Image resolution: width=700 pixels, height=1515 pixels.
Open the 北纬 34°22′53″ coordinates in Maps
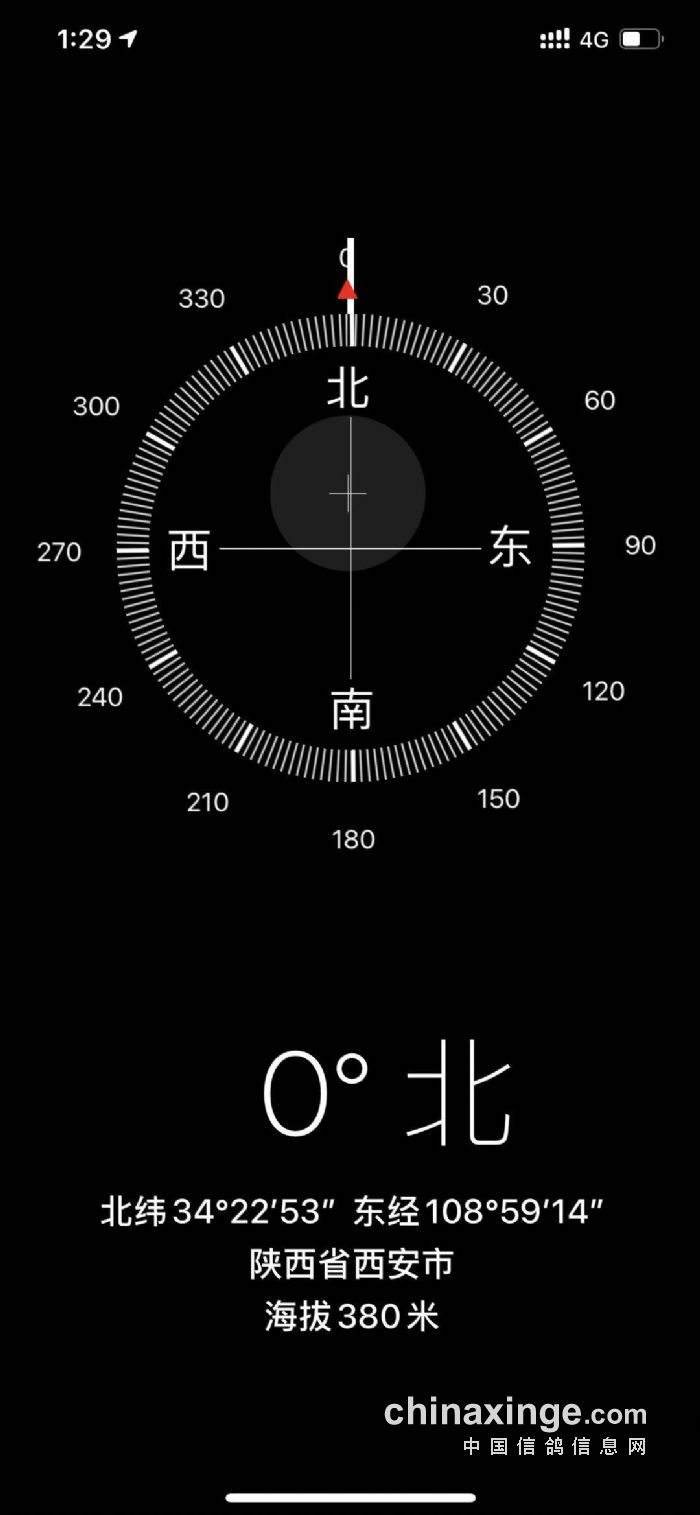[x=352, y=1212]
